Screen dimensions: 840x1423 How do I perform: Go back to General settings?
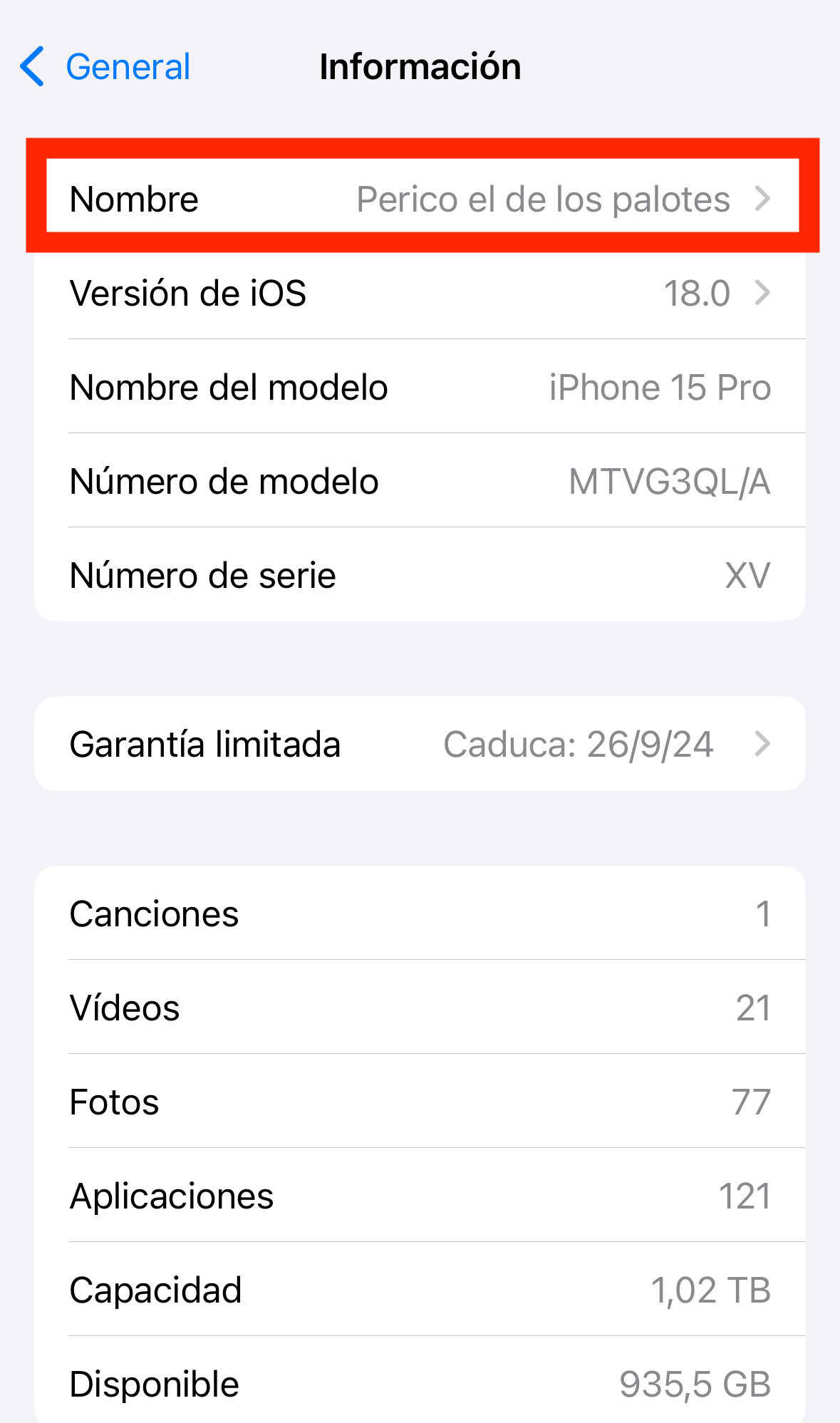point(105,67)
